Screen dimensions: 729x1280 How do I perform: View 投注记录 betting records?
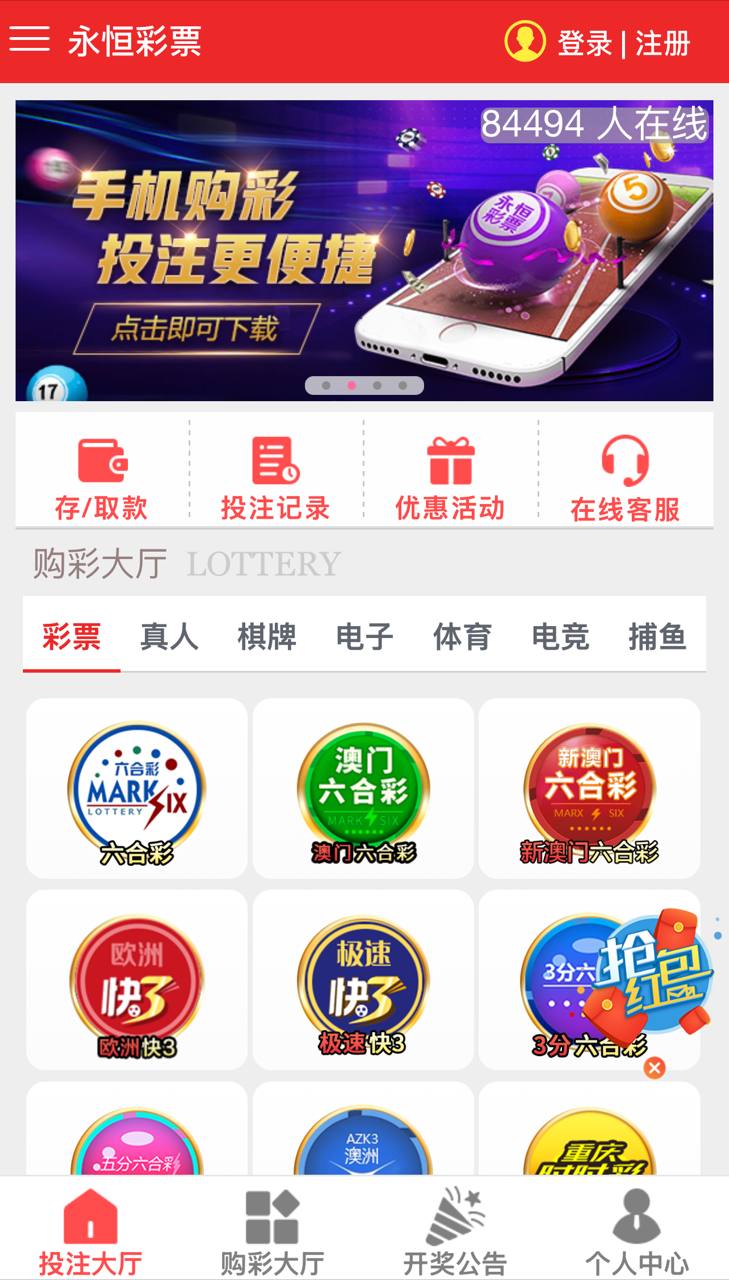275,478
